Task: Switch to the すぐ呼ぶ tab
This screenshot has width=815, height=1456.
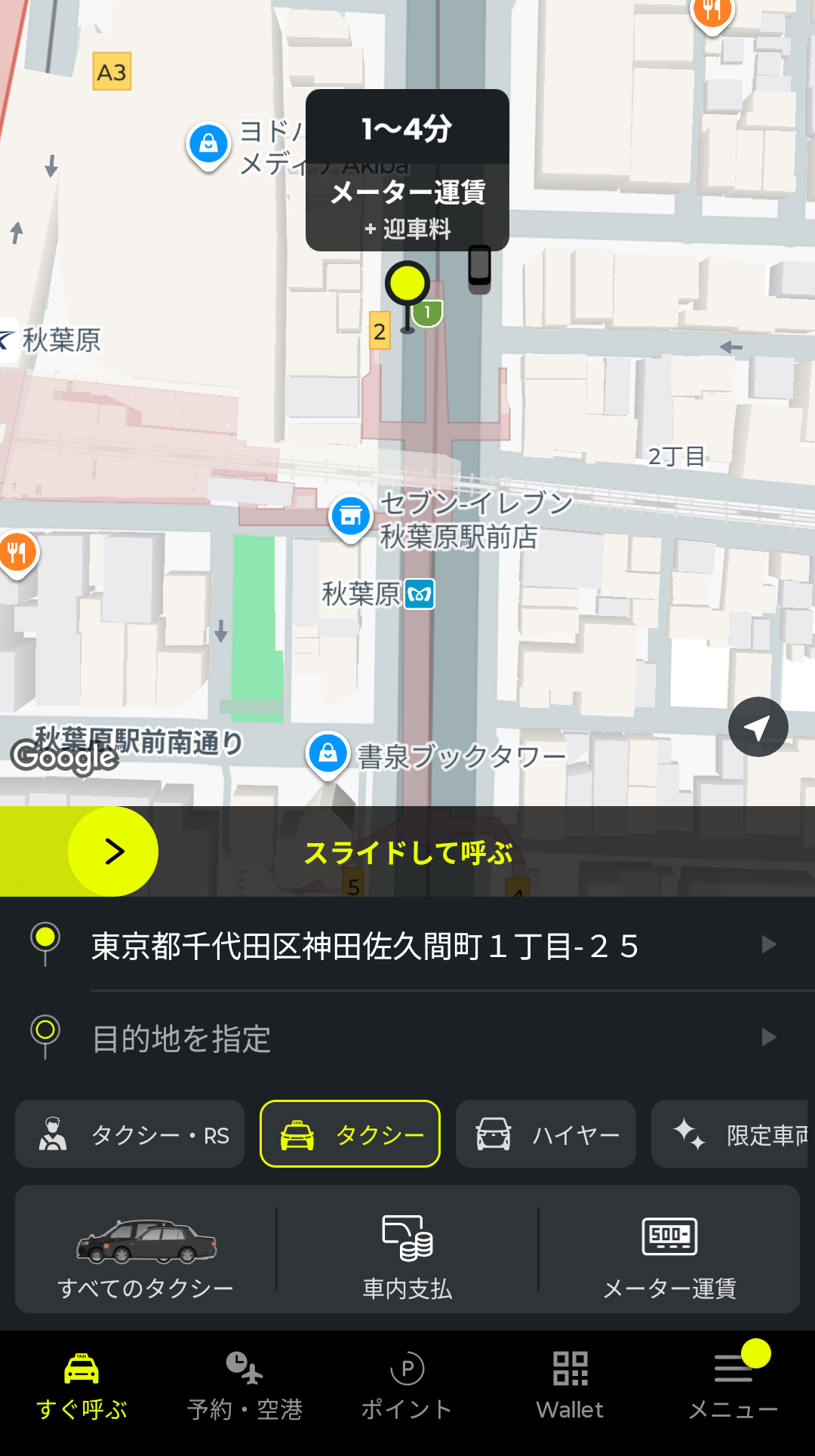Action: click(81, 1387)
